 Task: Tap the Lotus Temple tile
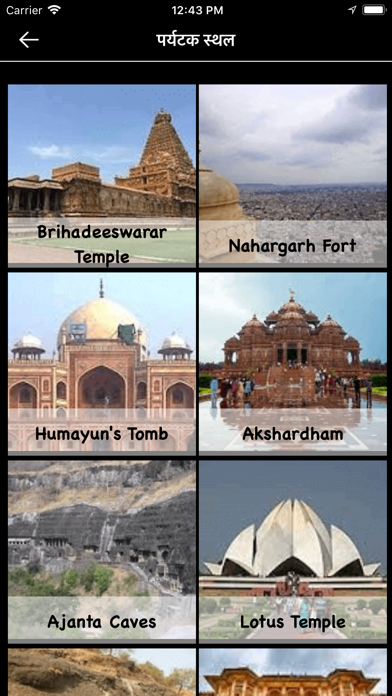(x=293, y=552)
